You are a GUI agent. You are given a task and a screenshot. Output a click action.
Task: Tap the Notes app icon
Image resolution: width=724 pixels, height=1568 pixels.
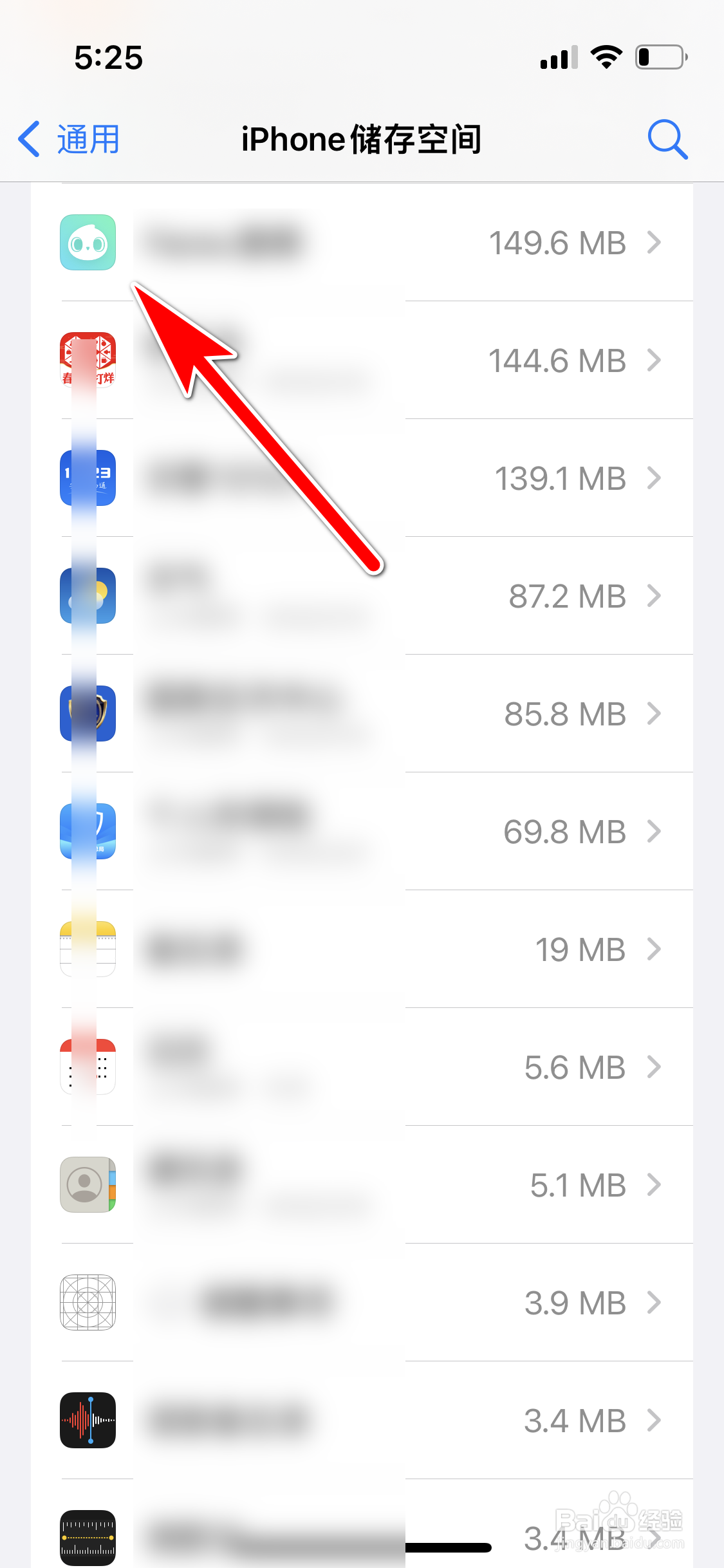tap(89, 949)
